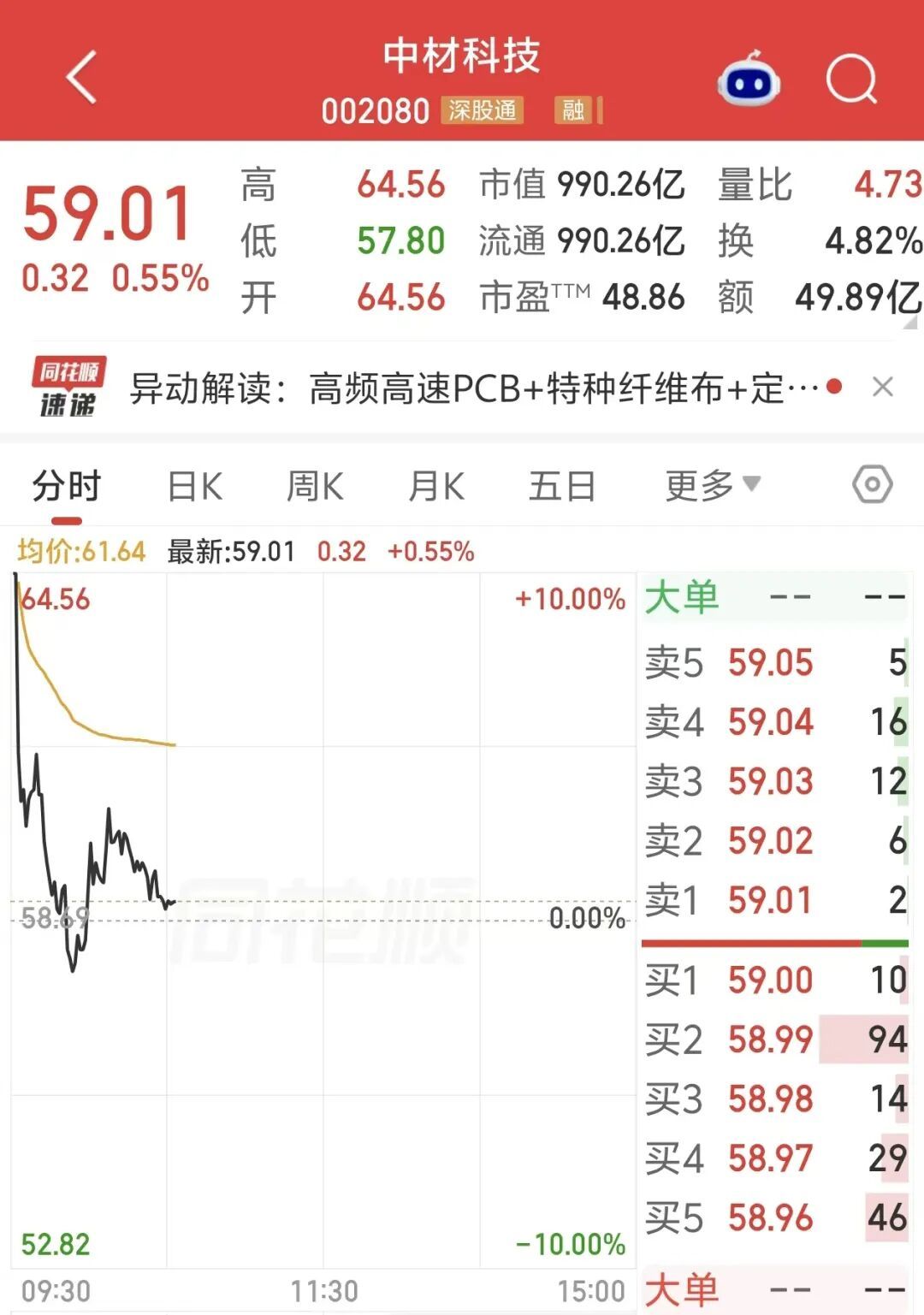Open the robot assistant icon
The image size is (924, 1315).
[749, 80]
